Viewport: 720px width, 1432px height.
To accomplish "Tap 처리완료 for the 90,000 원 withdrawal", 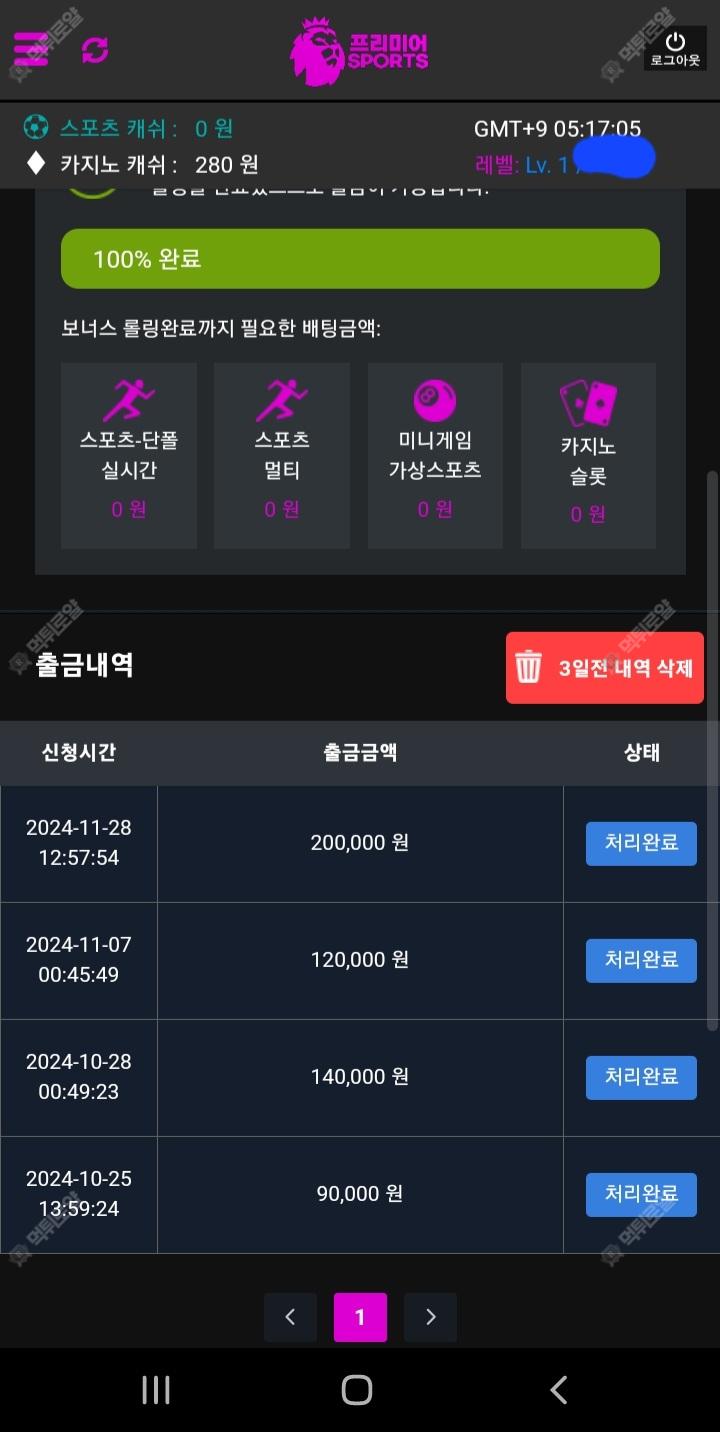I will 641,1194.
